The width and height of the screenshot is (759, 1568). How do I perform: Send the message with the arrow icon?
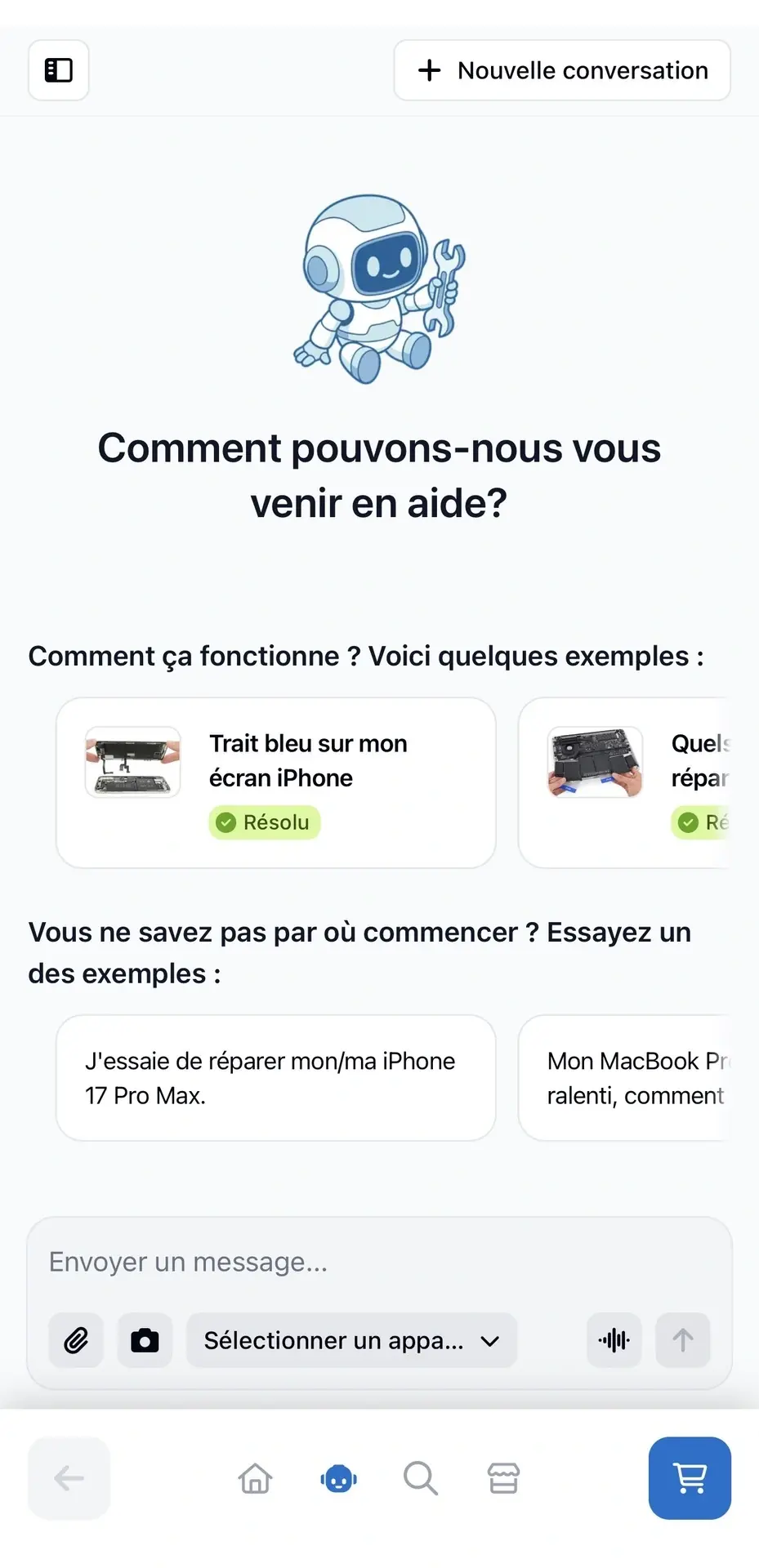(x=683, y=1340)
